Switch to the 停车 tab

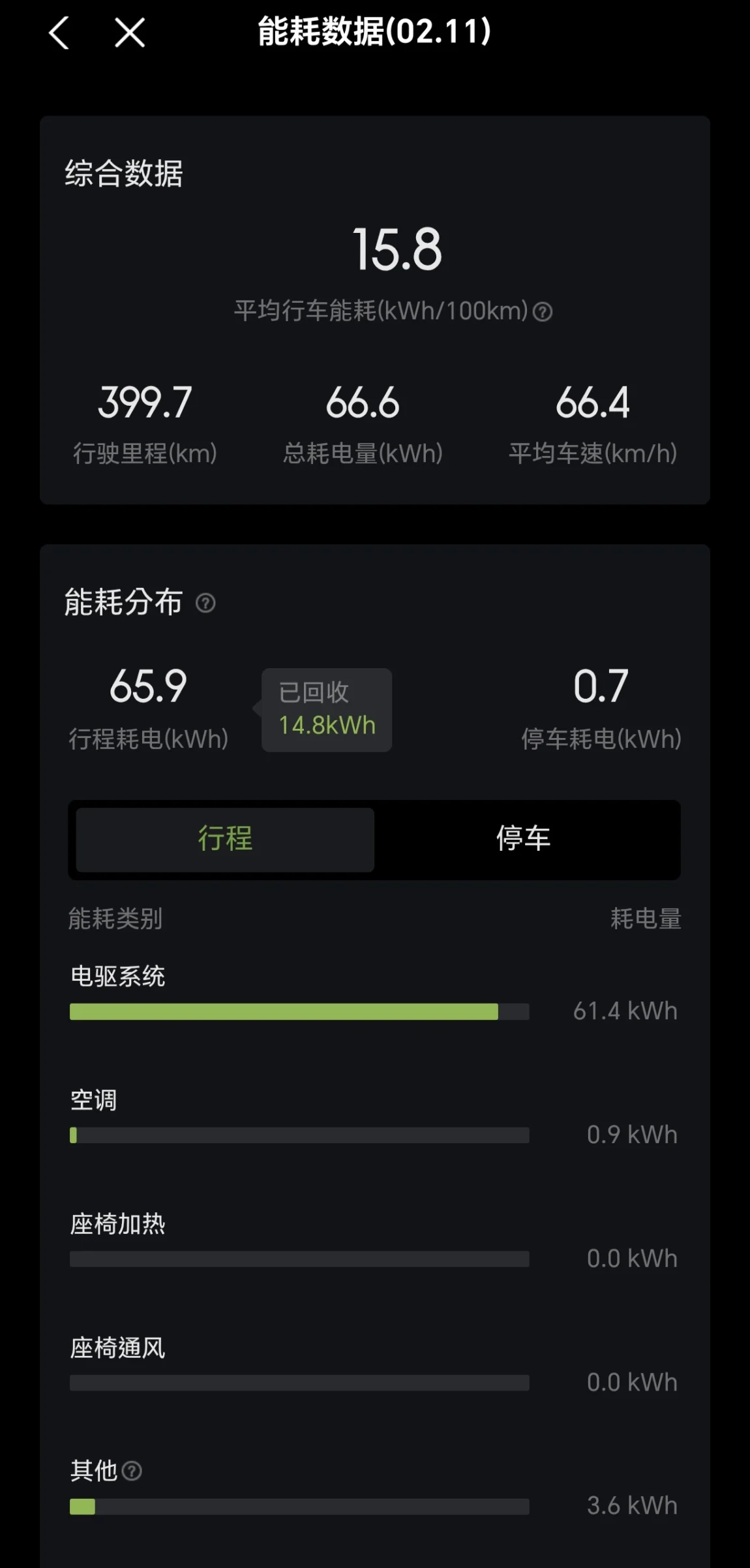523,839
